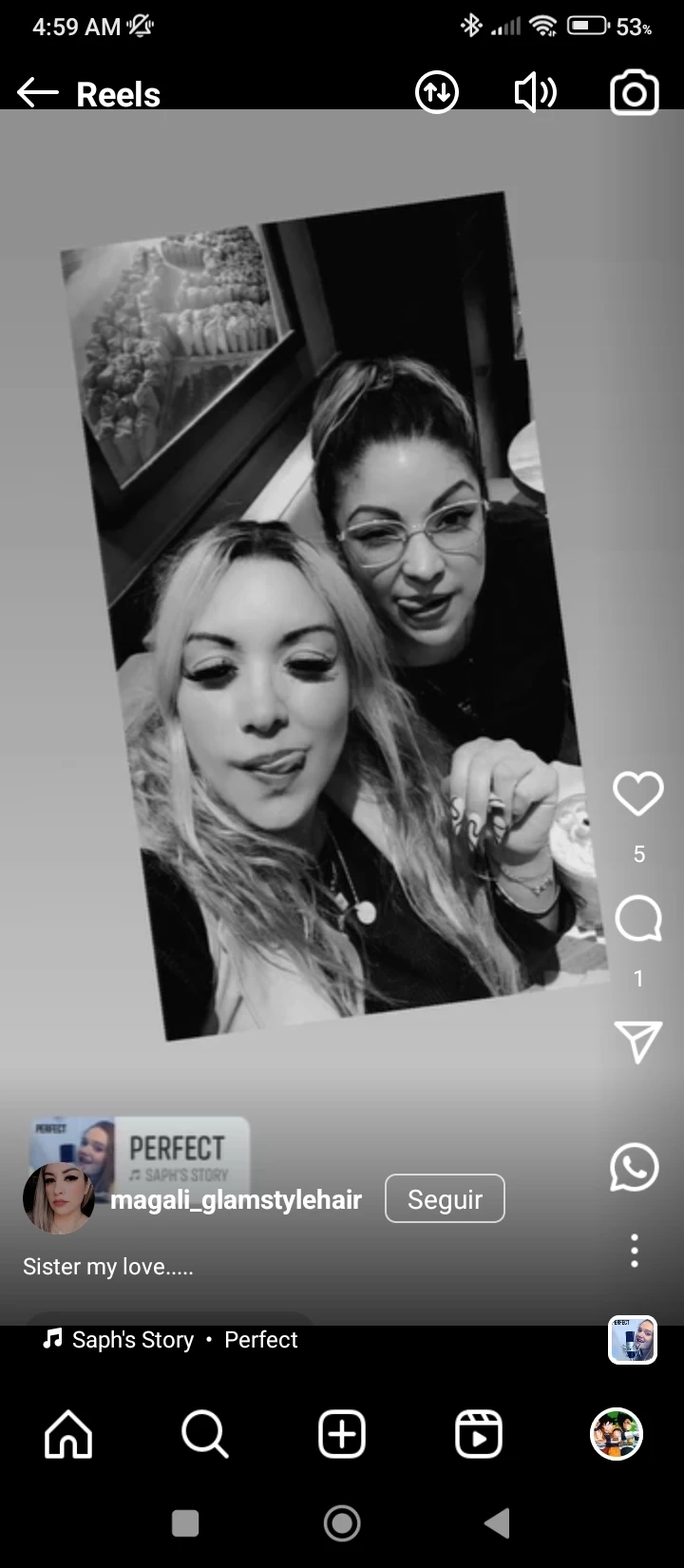Tap the system back button
Screen dimensions: 684x1568
click(x=497, y=1523)
